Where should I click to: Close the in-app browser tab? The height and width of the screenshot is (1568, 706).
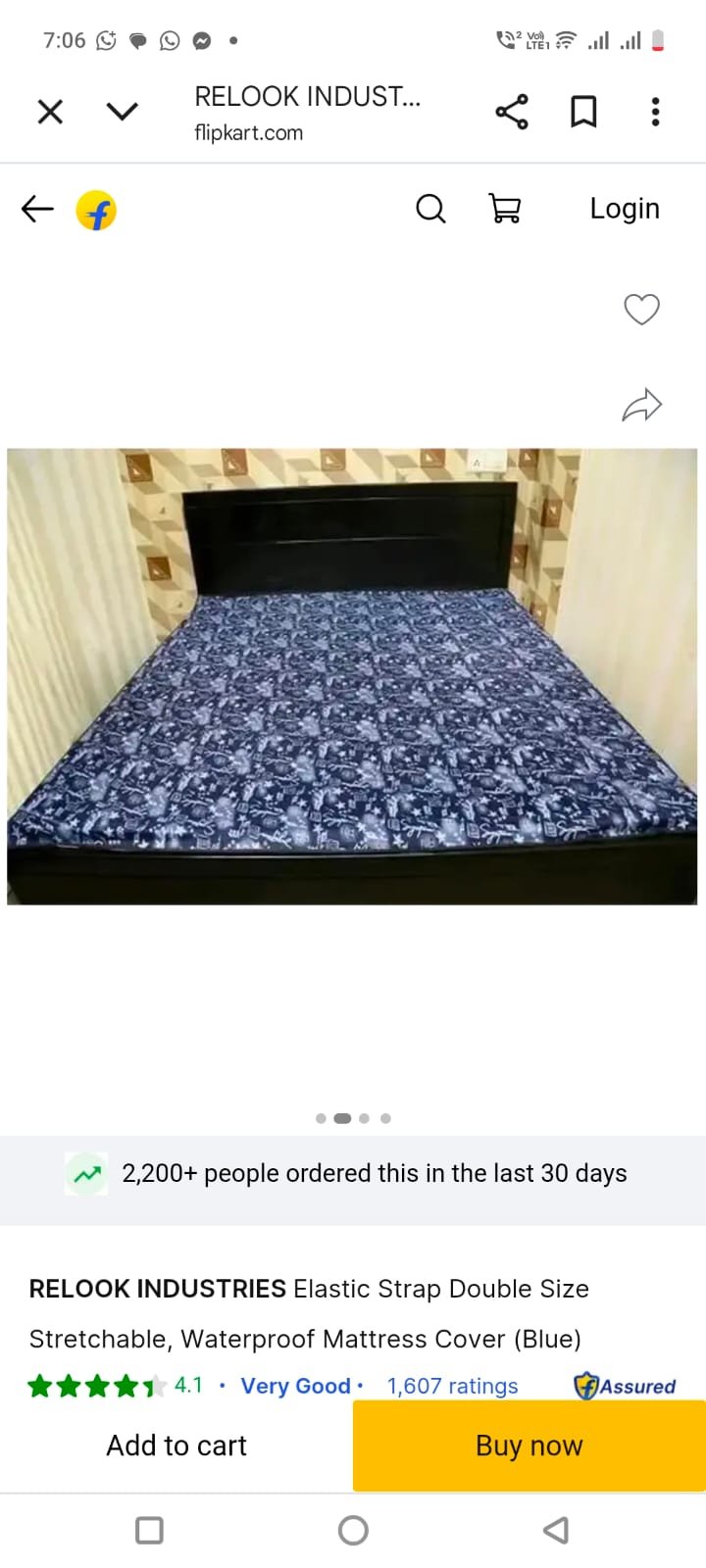coord(50,112)
